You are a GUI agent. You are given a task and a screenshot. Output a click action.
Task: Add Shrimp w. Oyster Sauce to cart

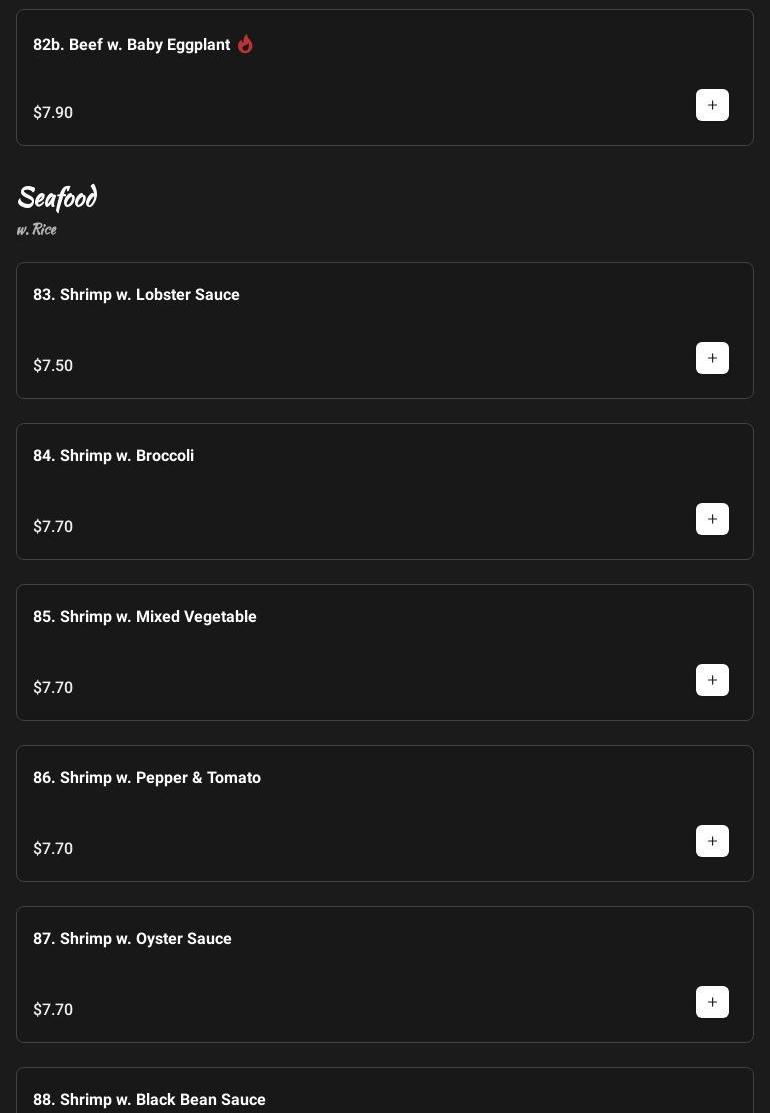(x=712, y=1002)
